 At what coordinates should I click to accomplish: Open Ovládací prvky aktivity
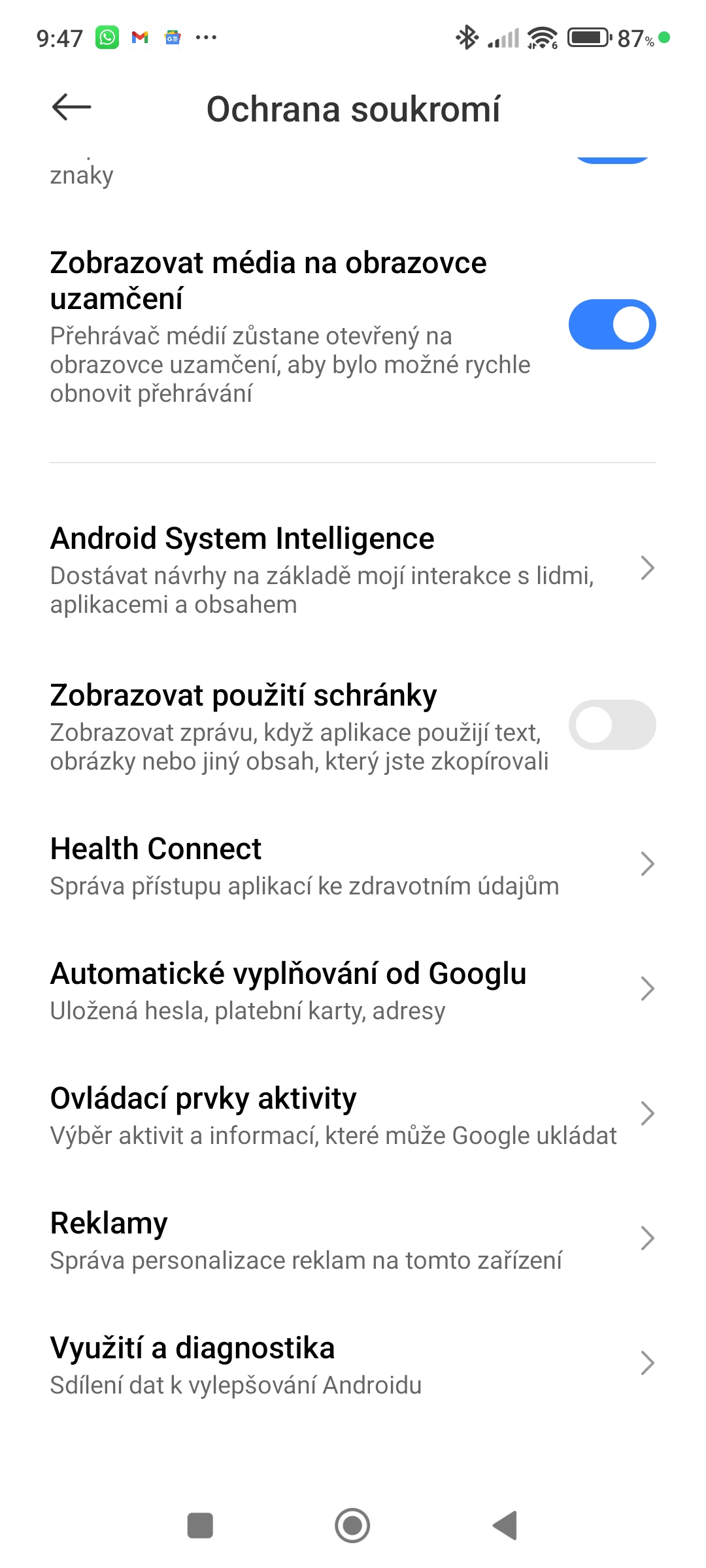coord(353,1115)
